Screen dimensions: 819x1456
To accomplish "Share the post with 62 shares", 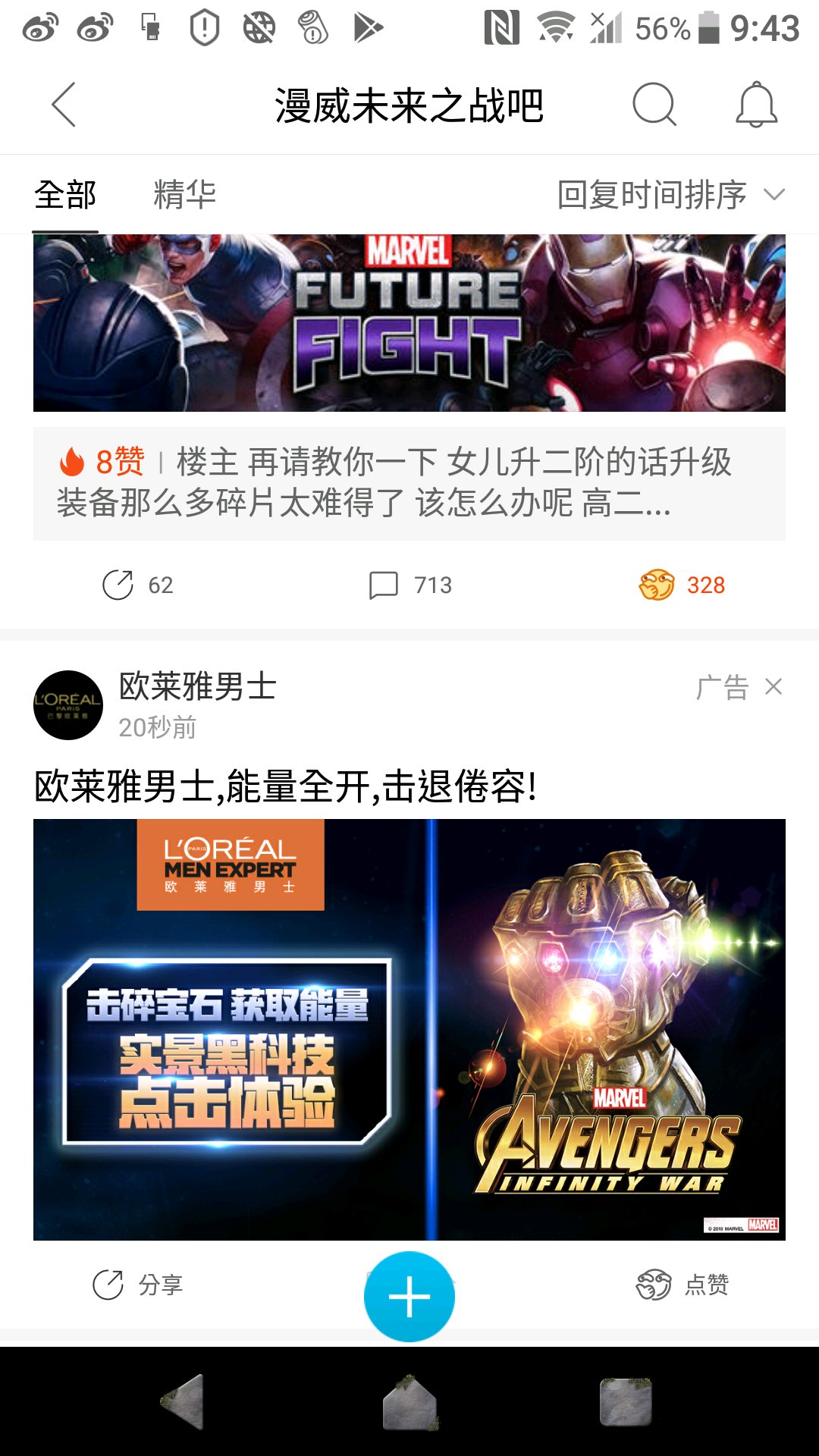I will [138, 585].
